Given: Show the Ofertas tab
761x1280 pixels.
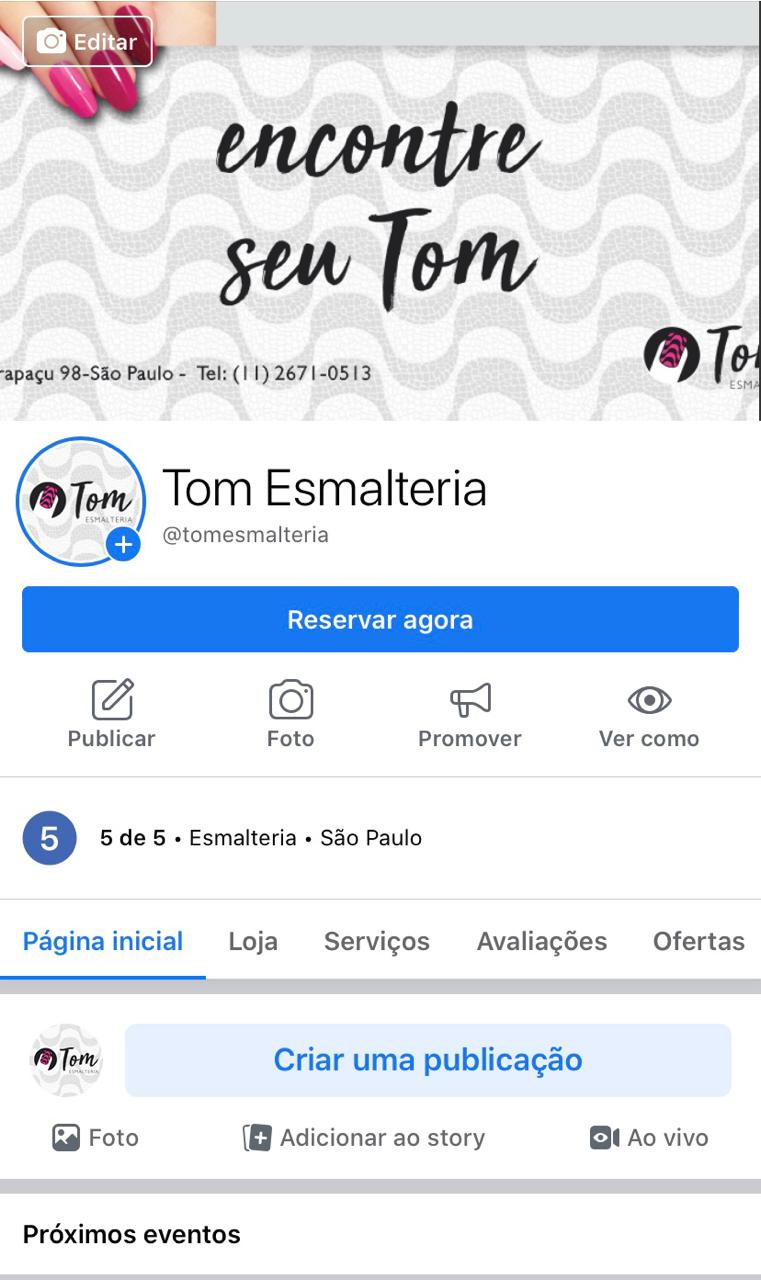Looking at the screenshot, I should pyautogui.click(x=699, y=941).
